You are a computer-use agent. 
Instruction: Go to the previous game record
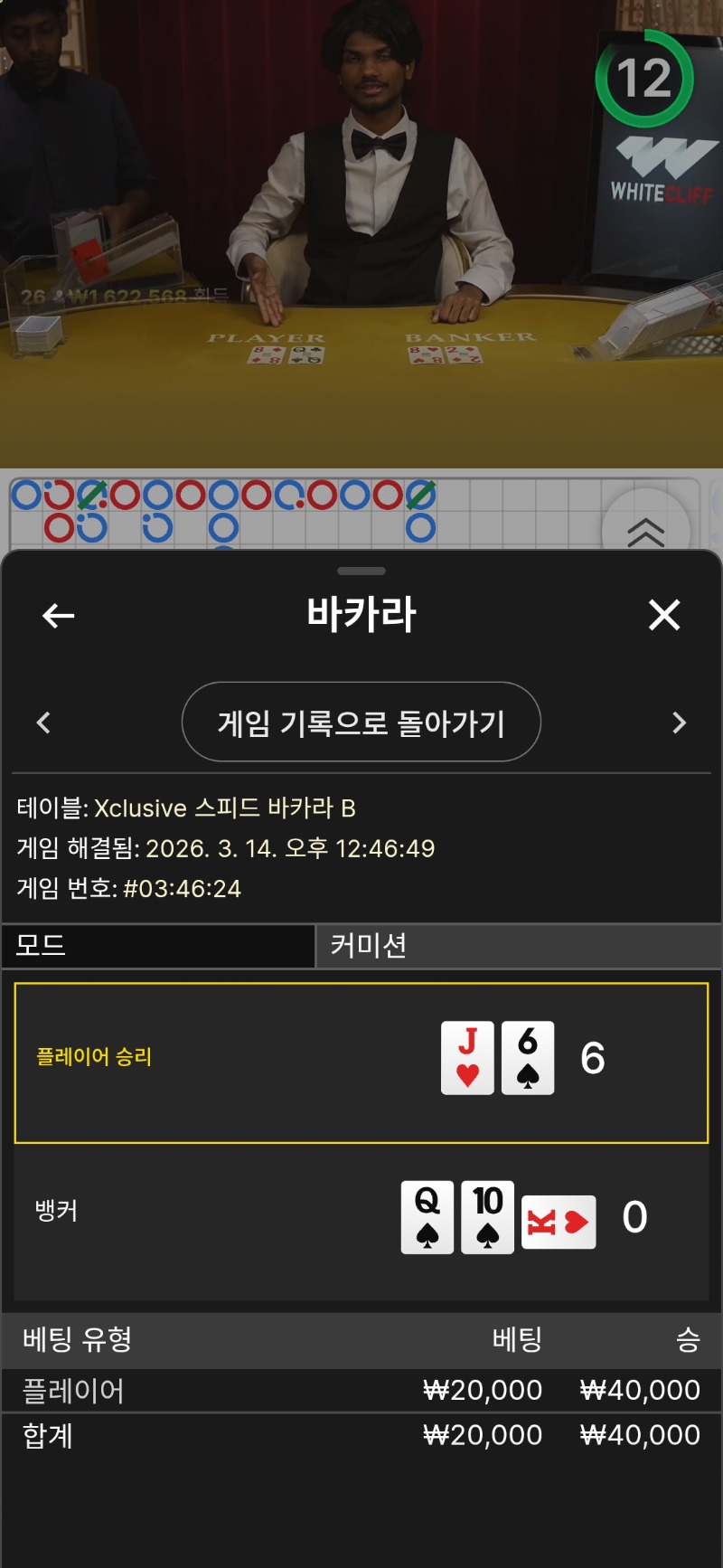click(x=43, y=723)
